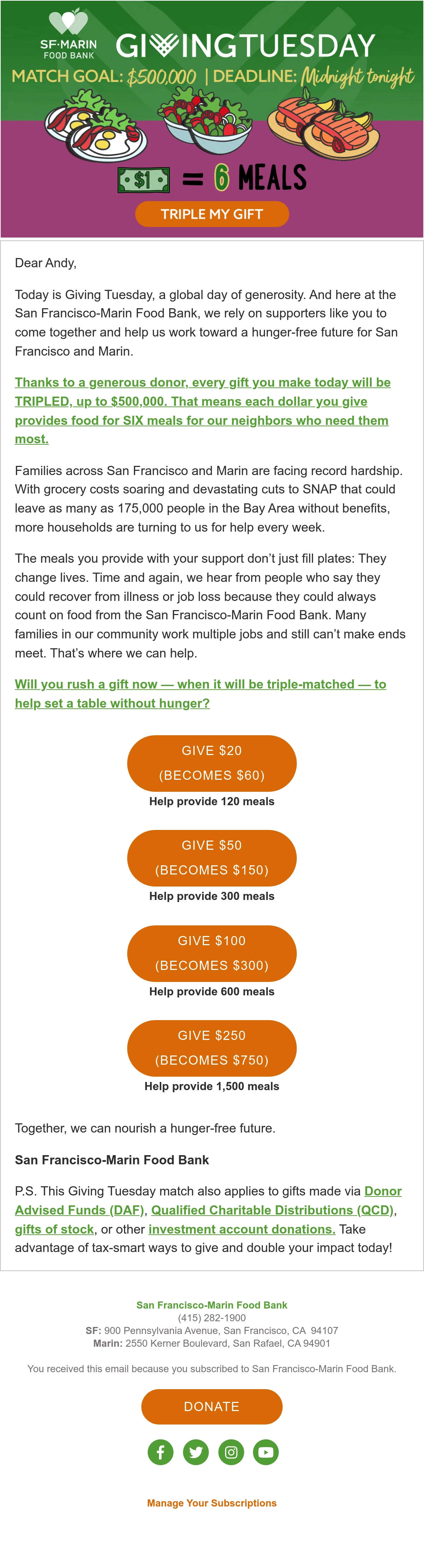Open the Facebook icon
Screen dimensions: 424x1568
(161, 1452)
